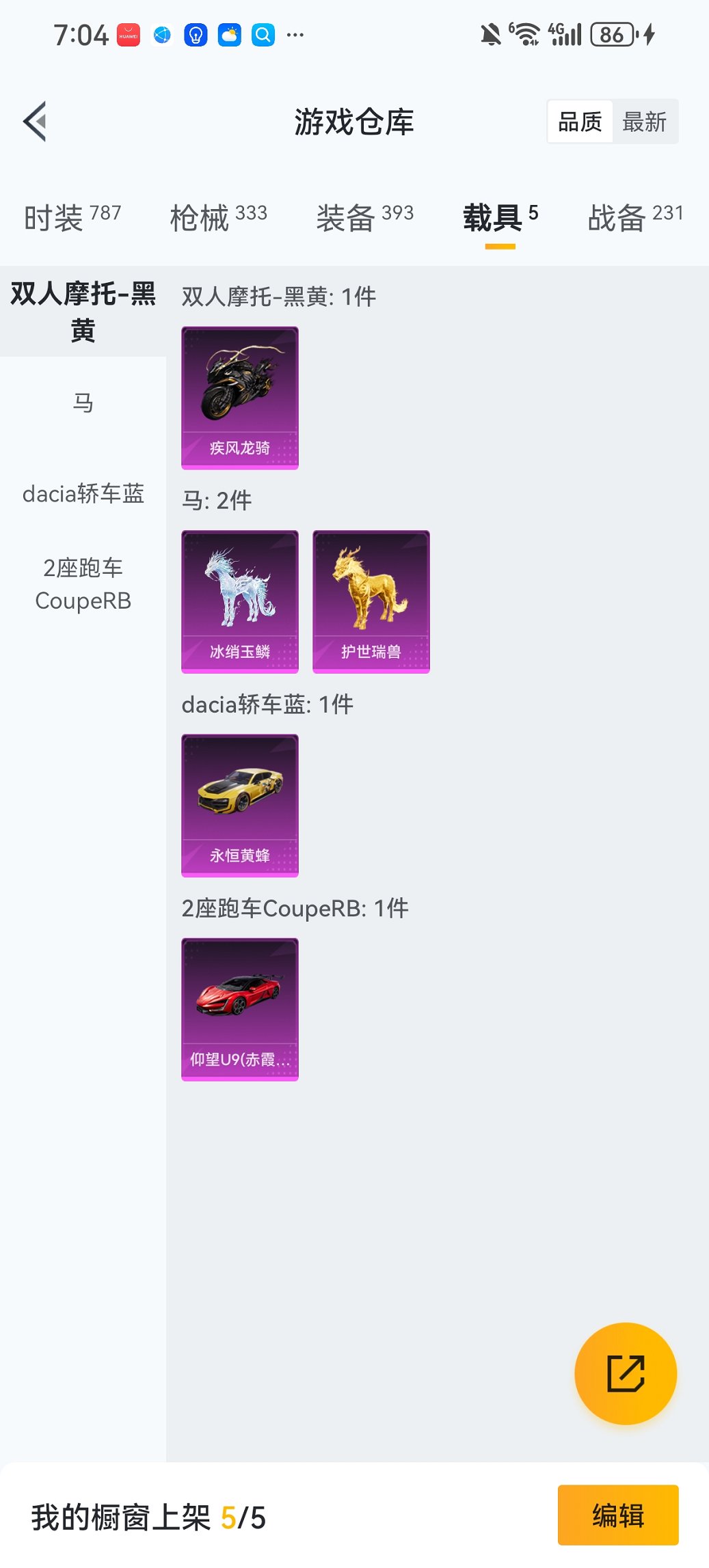Image resolution: width=709 pixels, height=1568 pixels.
Task: Open the 仰望U9(赤霞) sports car item
Action: coord(239,1009)
